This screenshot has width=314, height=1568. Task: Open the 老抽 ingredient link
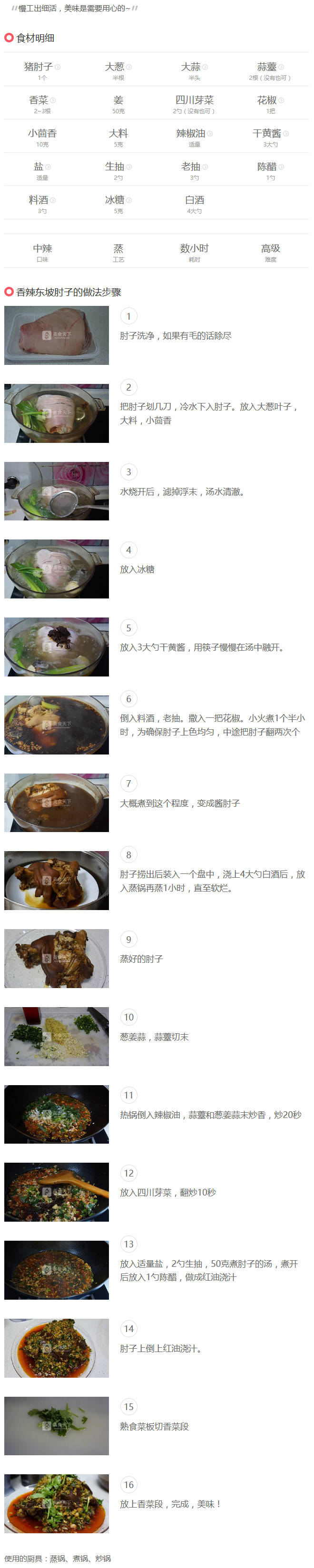[x=190, y=167]
